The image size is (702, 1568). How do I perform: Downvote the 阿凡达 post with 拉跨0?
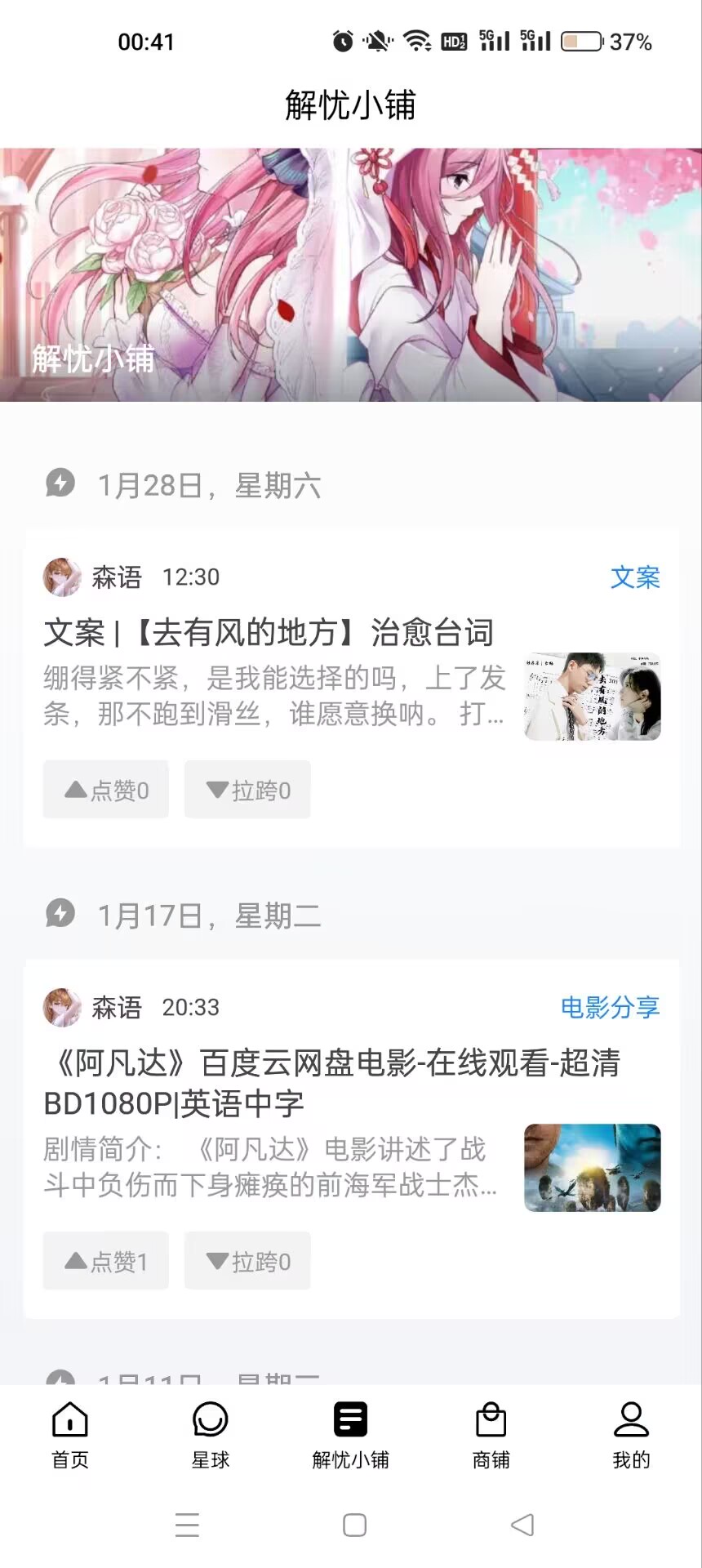coord(247,1261)
